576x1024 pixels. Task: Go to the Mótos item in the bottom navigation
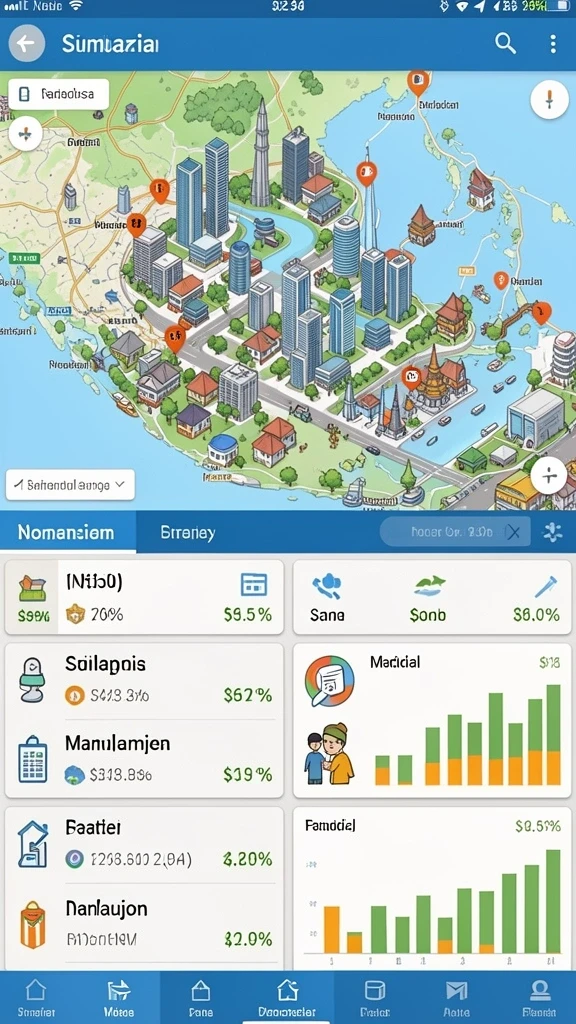point(120,999)
